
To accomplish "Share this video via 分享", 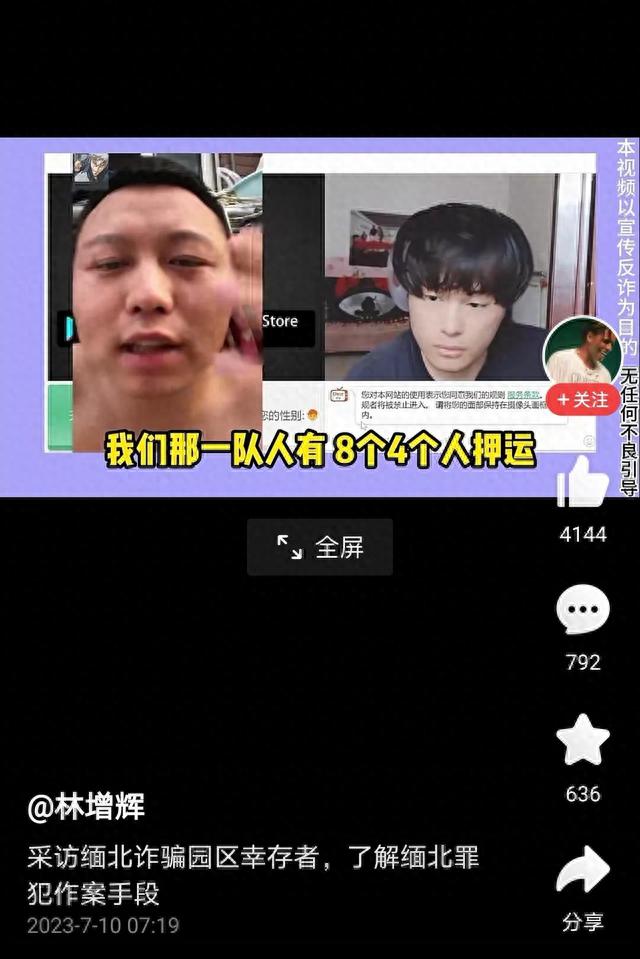I will (x=582, y=873).
